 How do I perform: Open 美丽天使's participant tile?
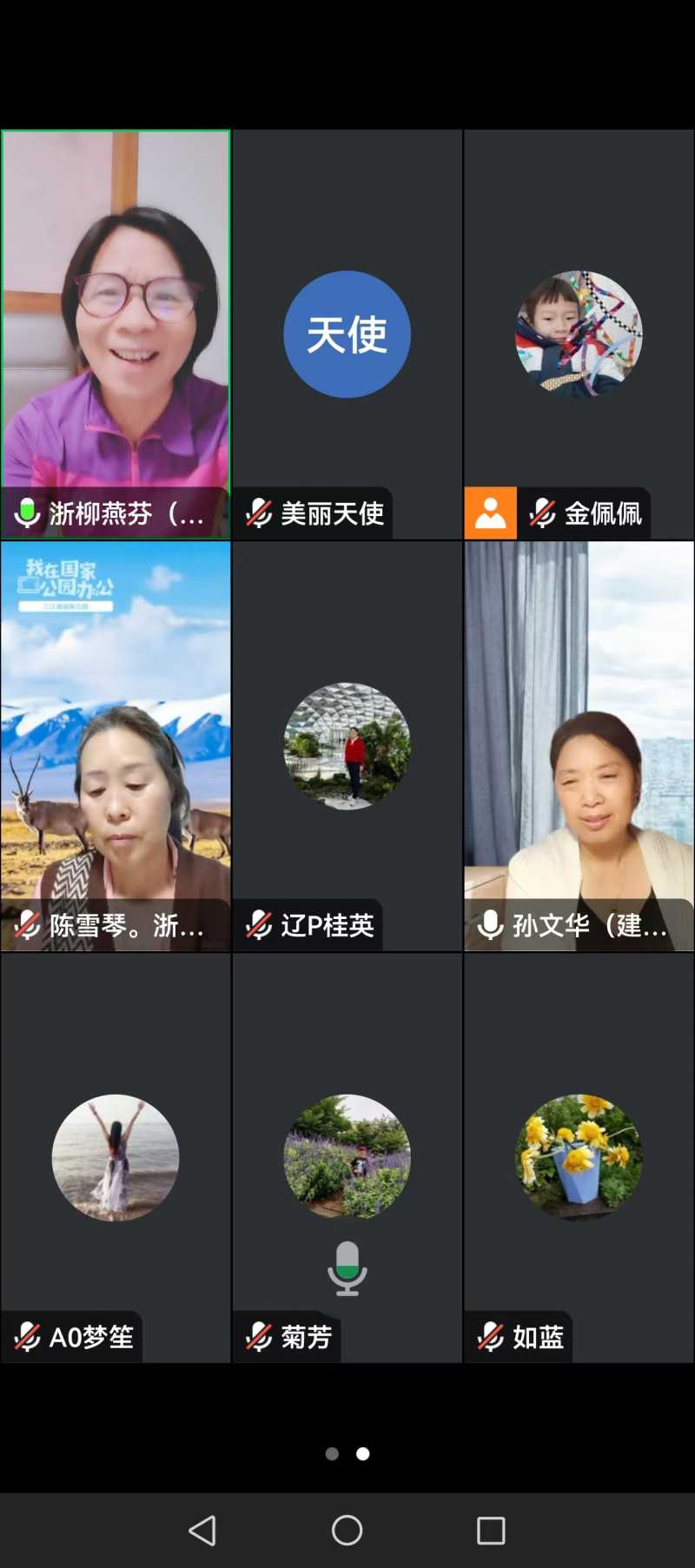[347, 334]
